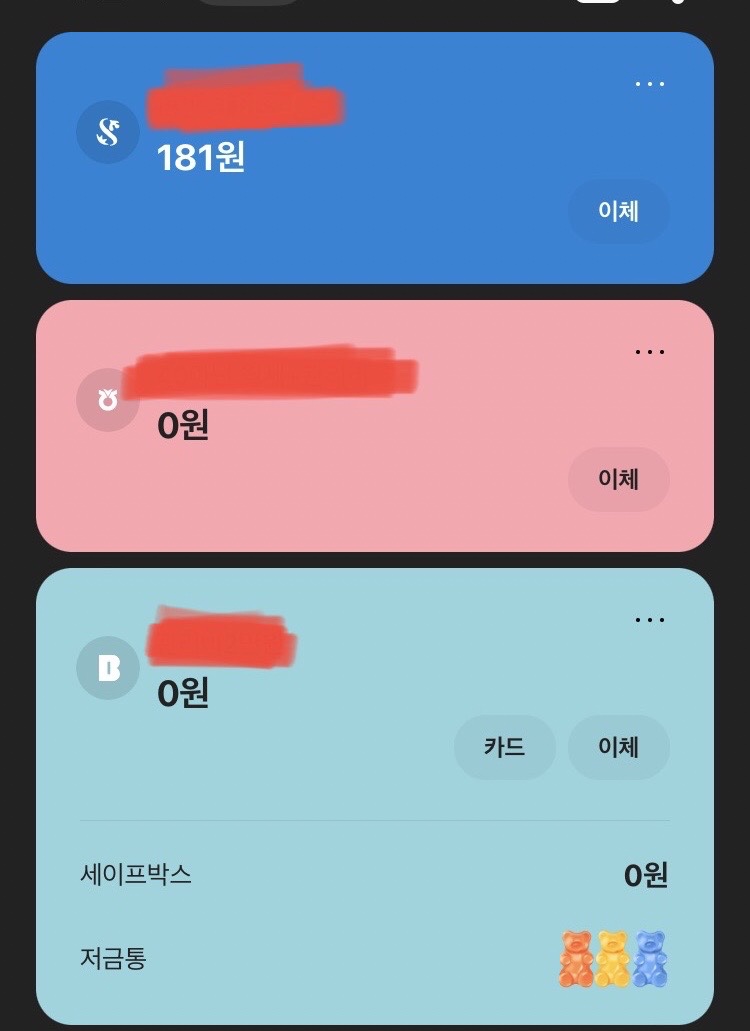This screenshot has width=750, height=1031.
Task: Open the 세이프박스 row
Action: 374,875
